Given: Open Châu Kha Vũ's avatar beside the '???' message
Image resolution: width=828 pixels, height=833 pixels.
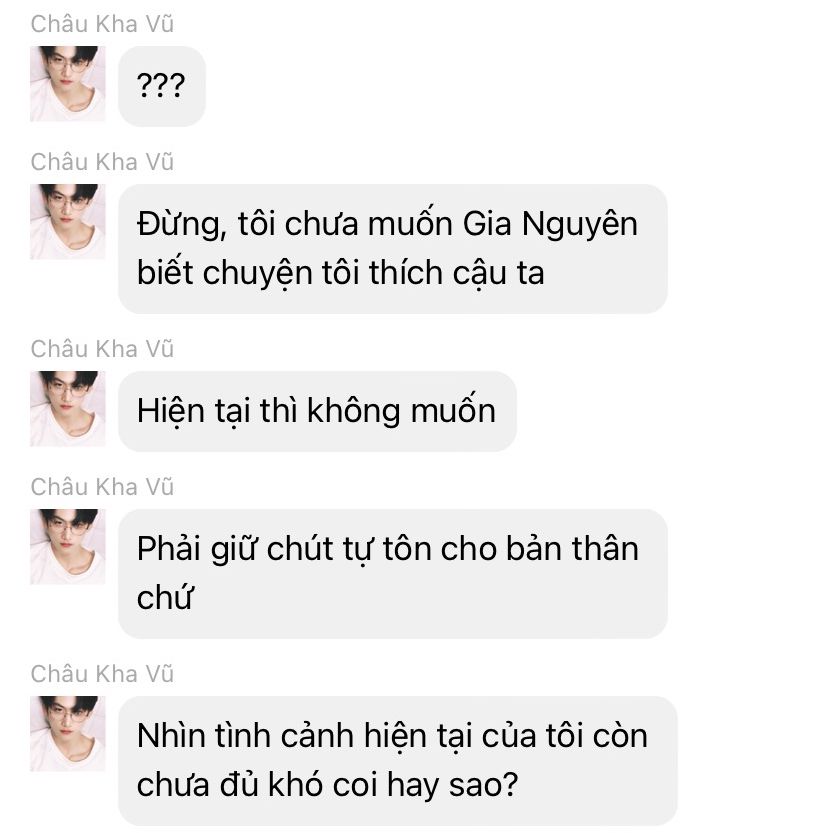Looking at the screenshot, I should click(x=67, y=84).
